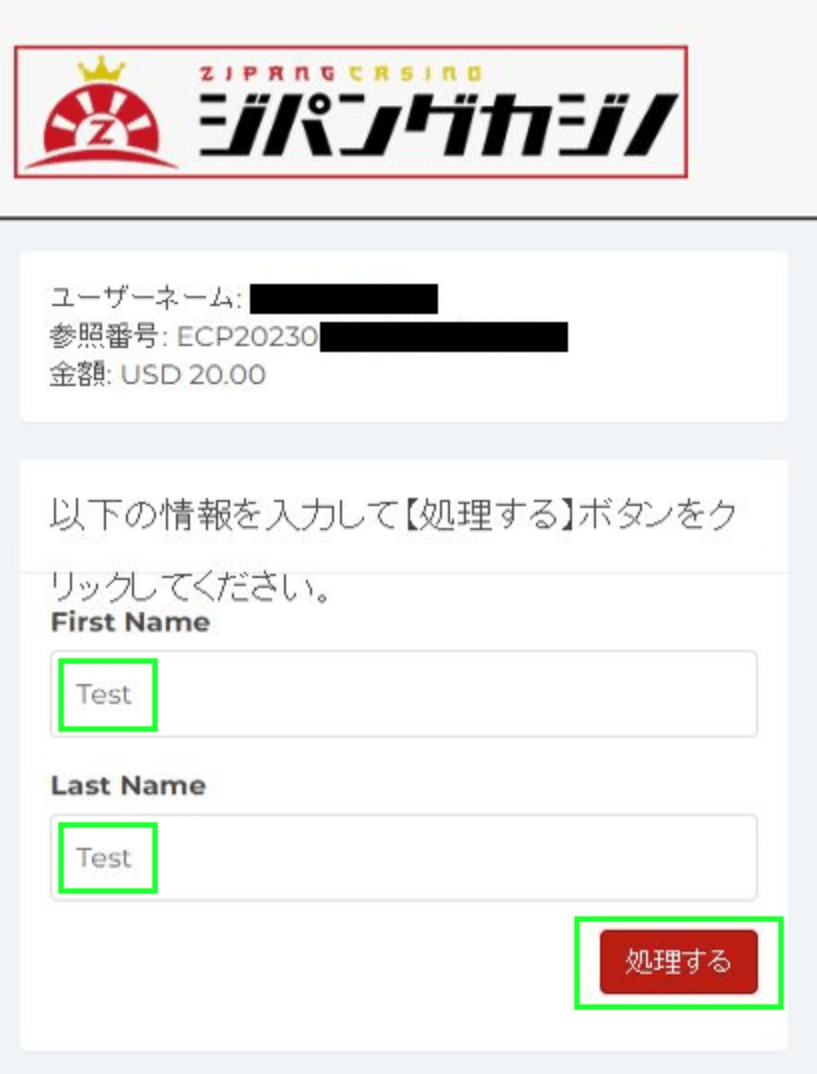Image resolution: width=817 pixels, height=1074 pixels.
Task: Focus the First Name field
Action: (403, 694)
